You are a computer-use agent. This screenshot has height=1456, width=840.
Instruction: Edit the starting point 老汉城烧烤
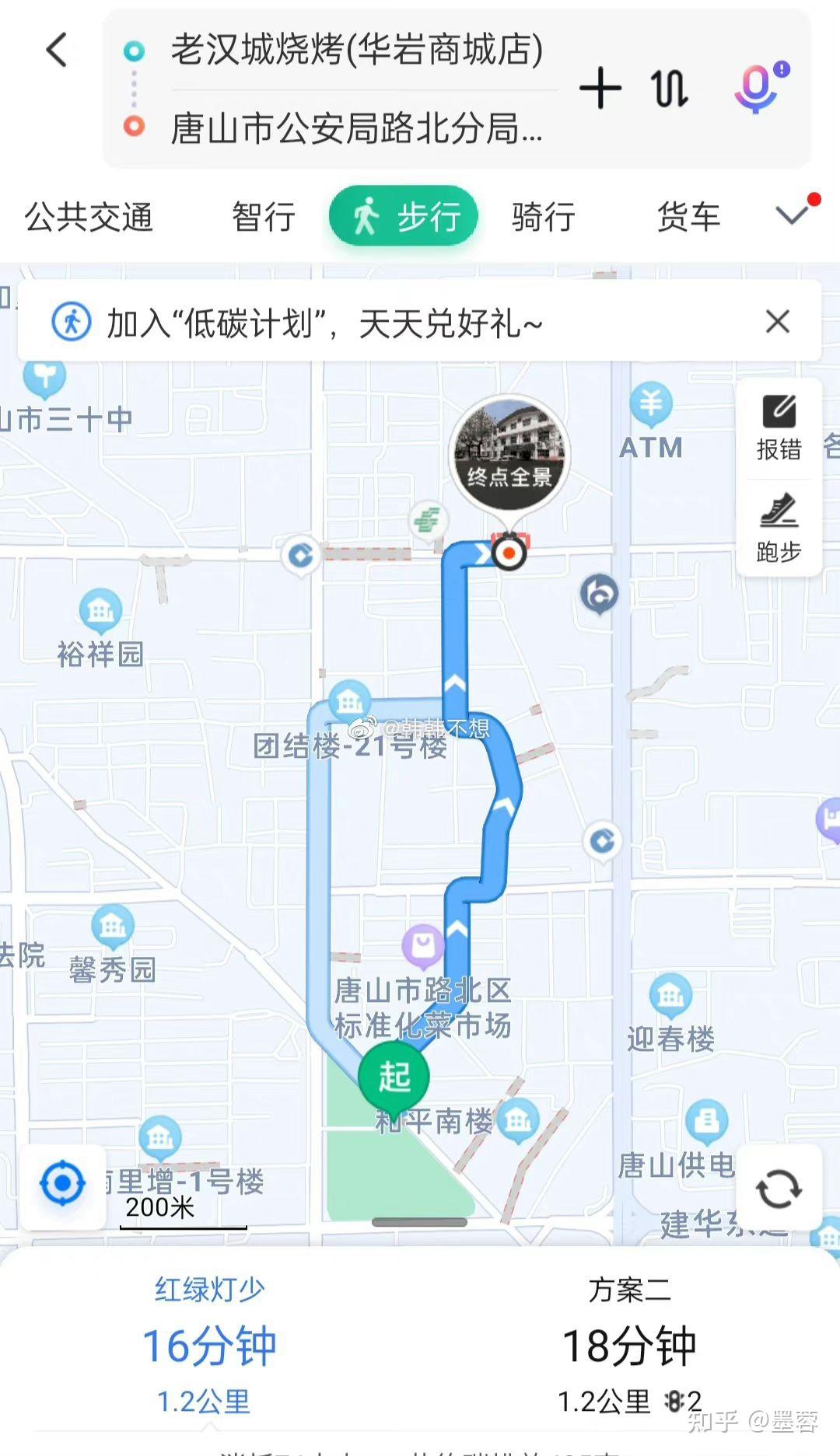click(x=356, y=51)
